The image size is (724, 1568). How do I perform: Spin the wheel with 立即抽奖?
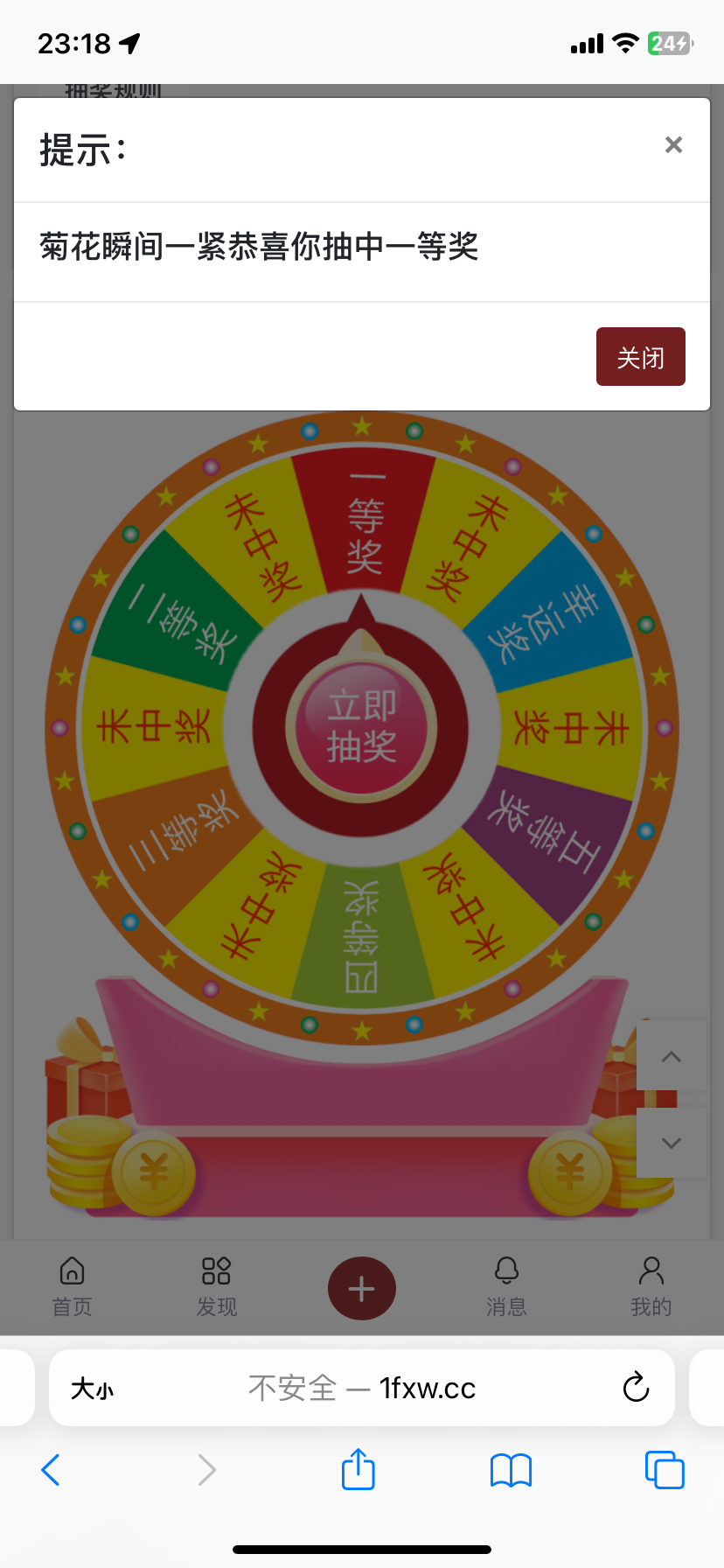point(361,726)
